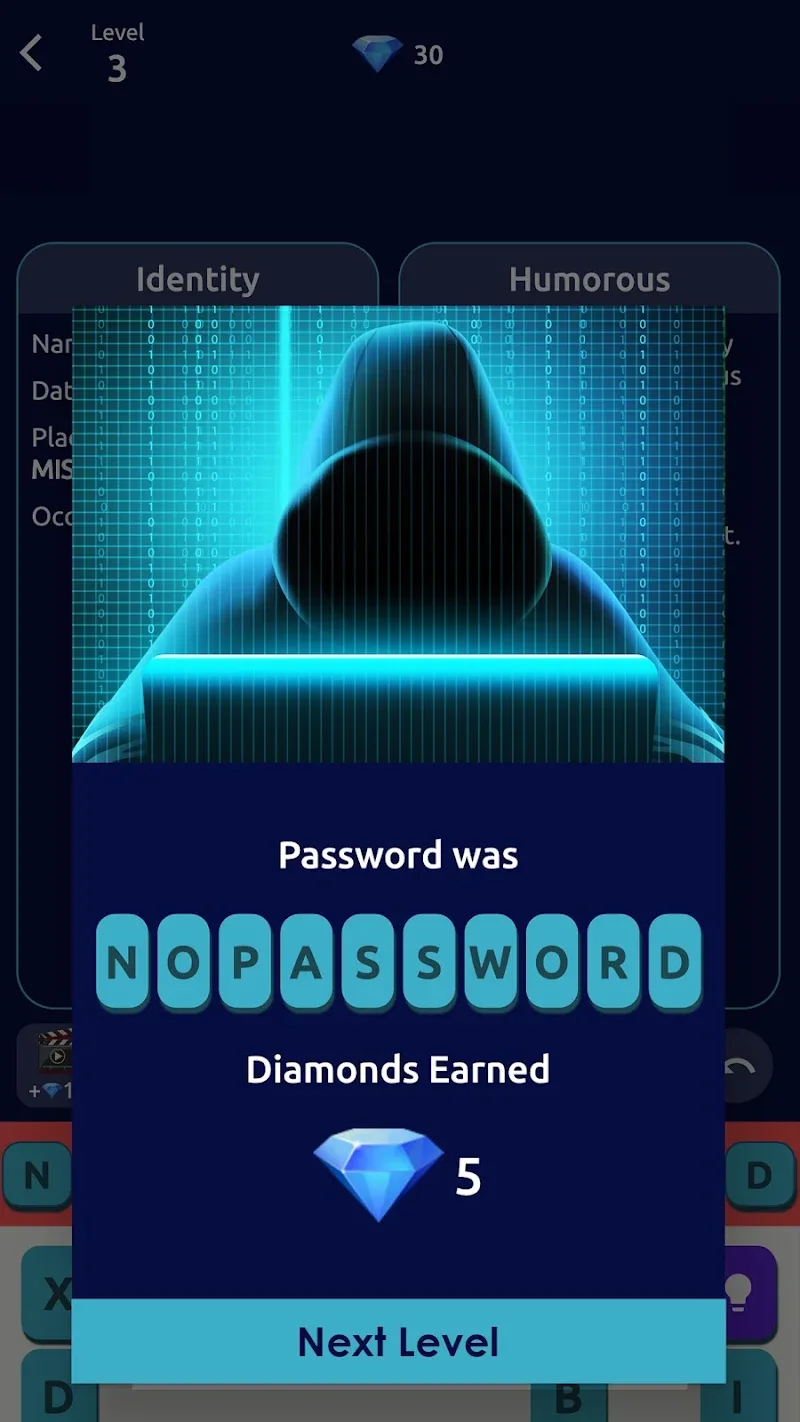The width and height of the screenshot is (800, 1422).
Task: Go back with the arrow icon
Action: (32, 53)
